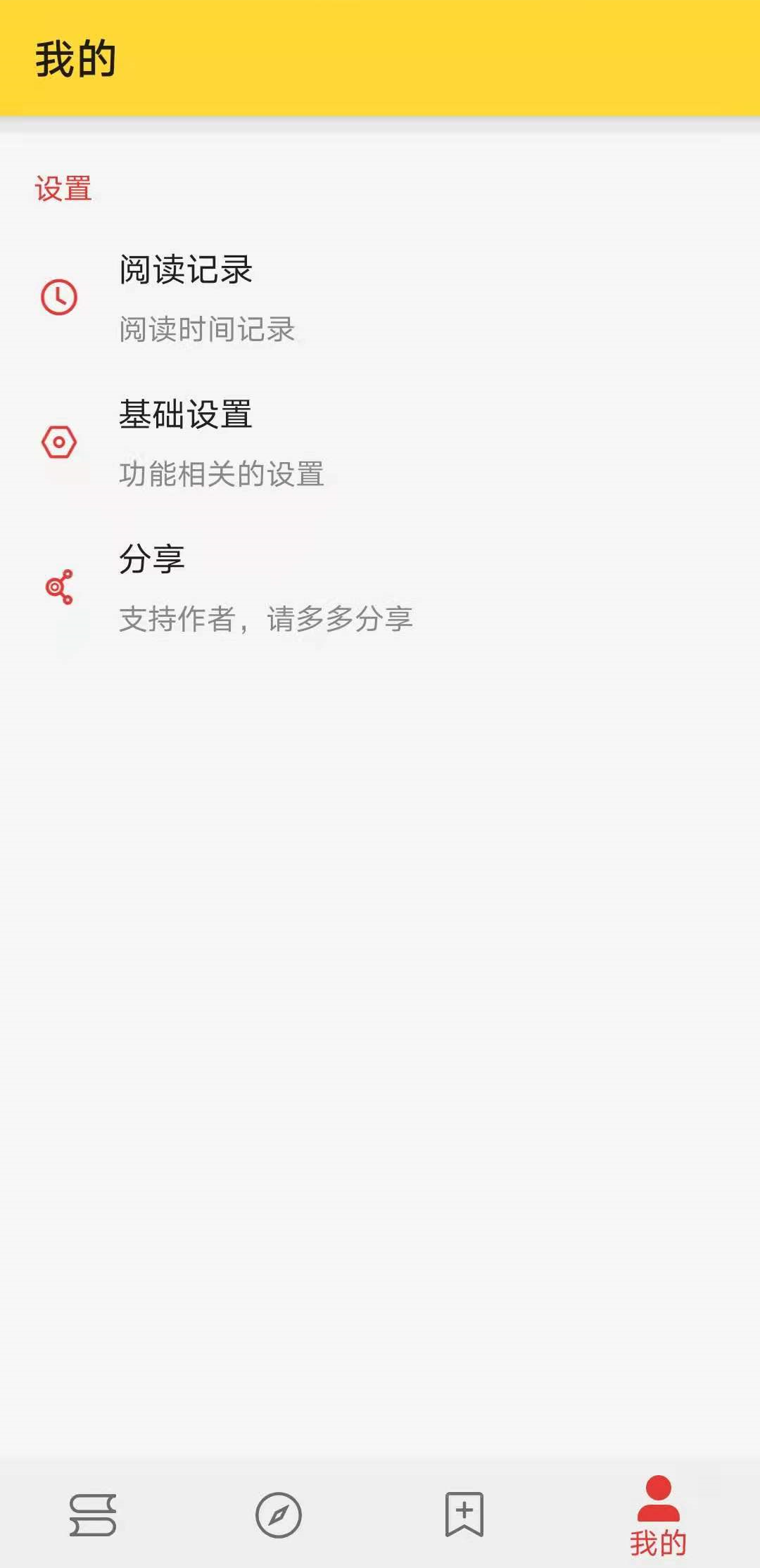Image resolution: width=760 pixels, height=1568 pixels.
Task: Open 基础设置 basic settings
Action: point(380,443)
